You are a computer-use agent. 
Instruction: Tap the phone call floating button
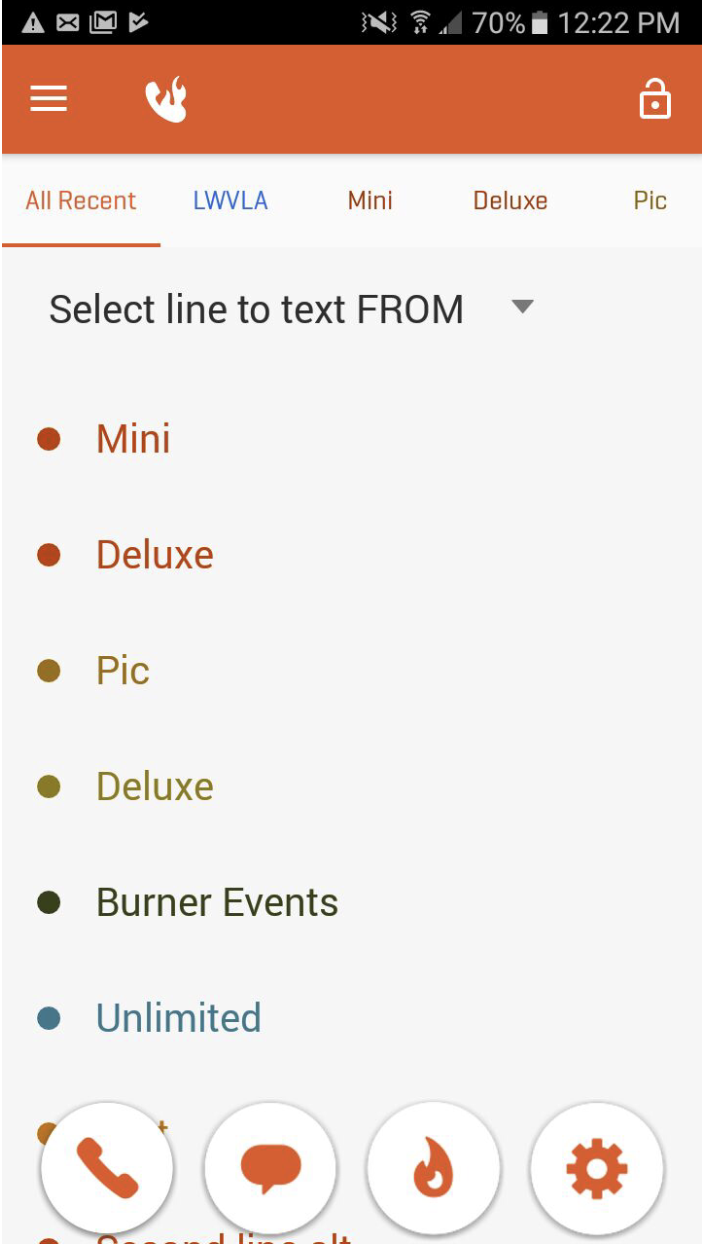[107, 1169]
